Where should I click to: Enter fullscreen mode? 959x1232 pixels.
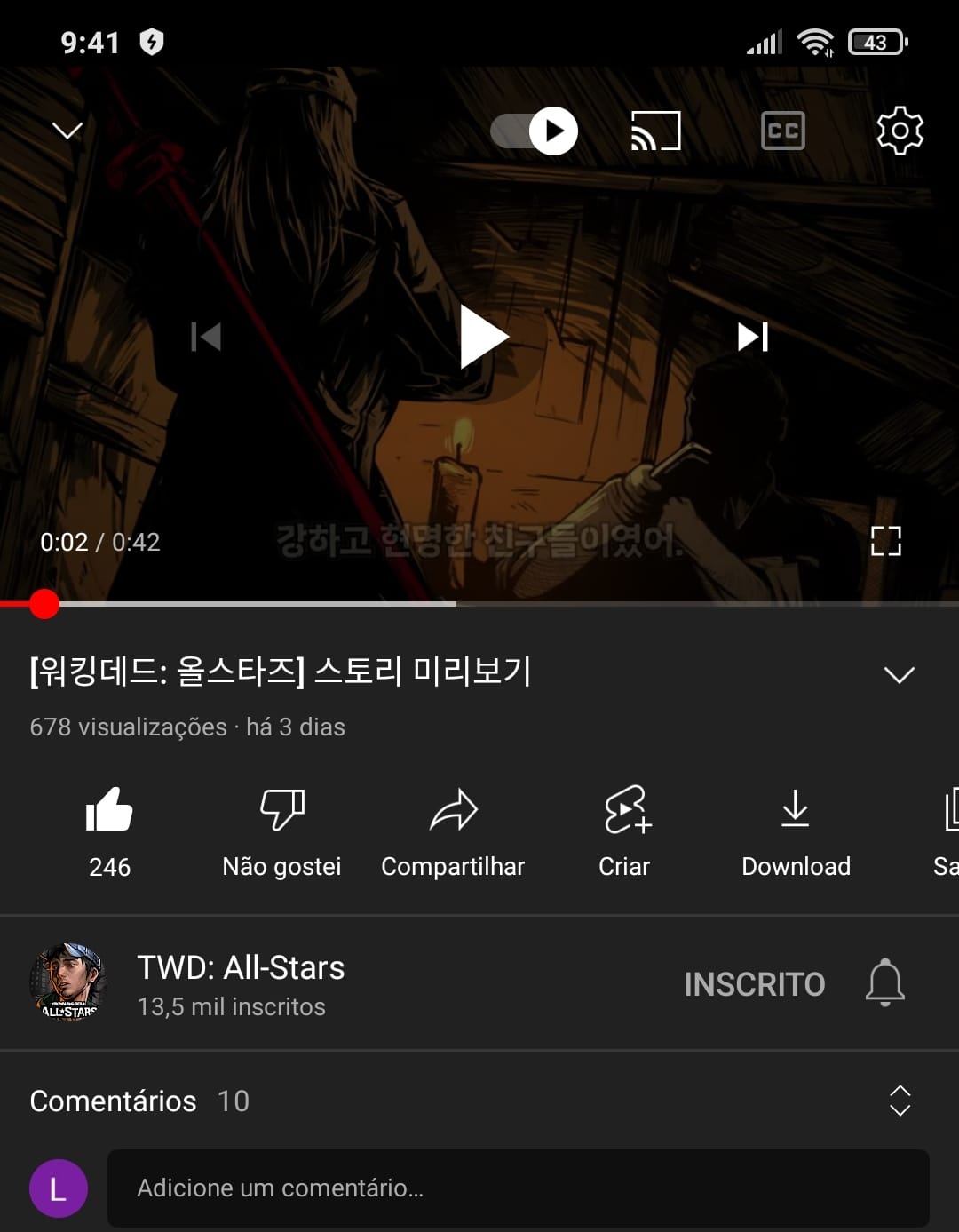(x=885, y=540)
